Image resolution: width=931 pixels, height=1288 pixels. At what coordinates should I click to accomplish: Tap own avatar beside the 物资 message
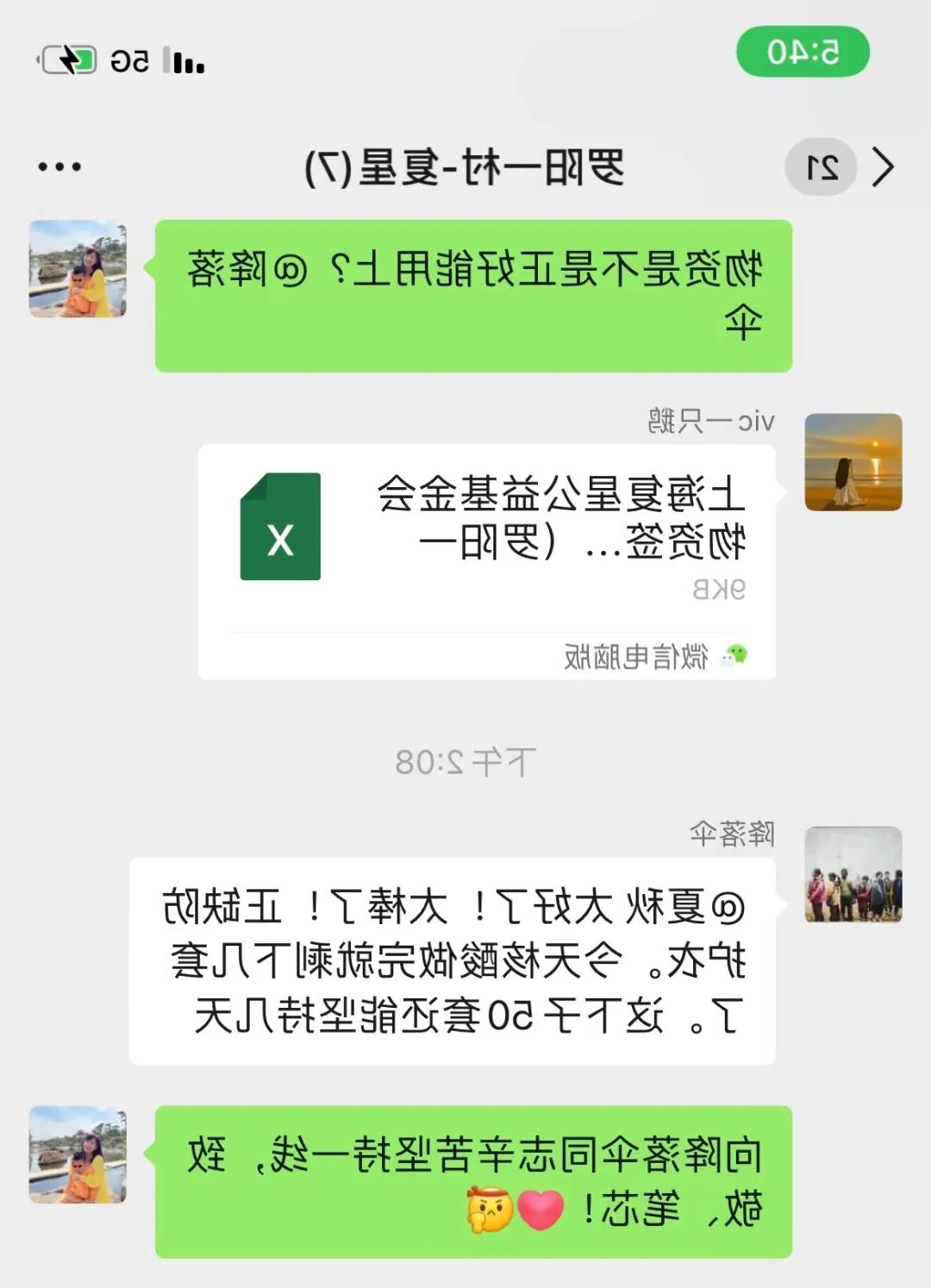click(78, 269)
